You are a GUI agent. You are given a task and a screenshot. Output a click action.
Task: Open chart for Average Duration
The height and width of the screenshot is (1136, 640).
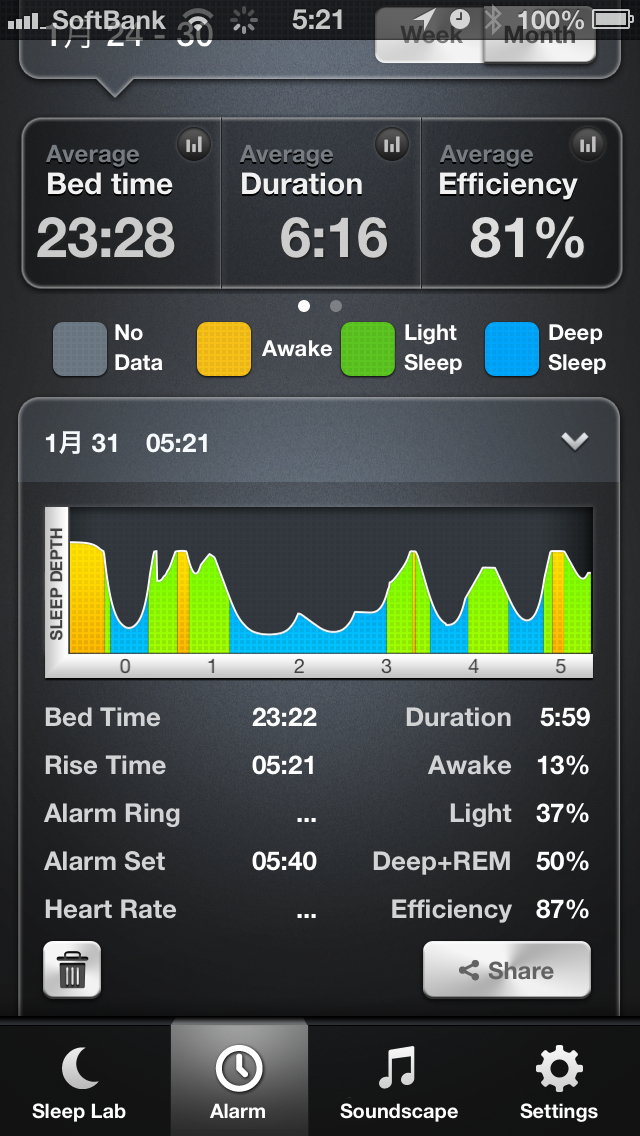point(392,143)
